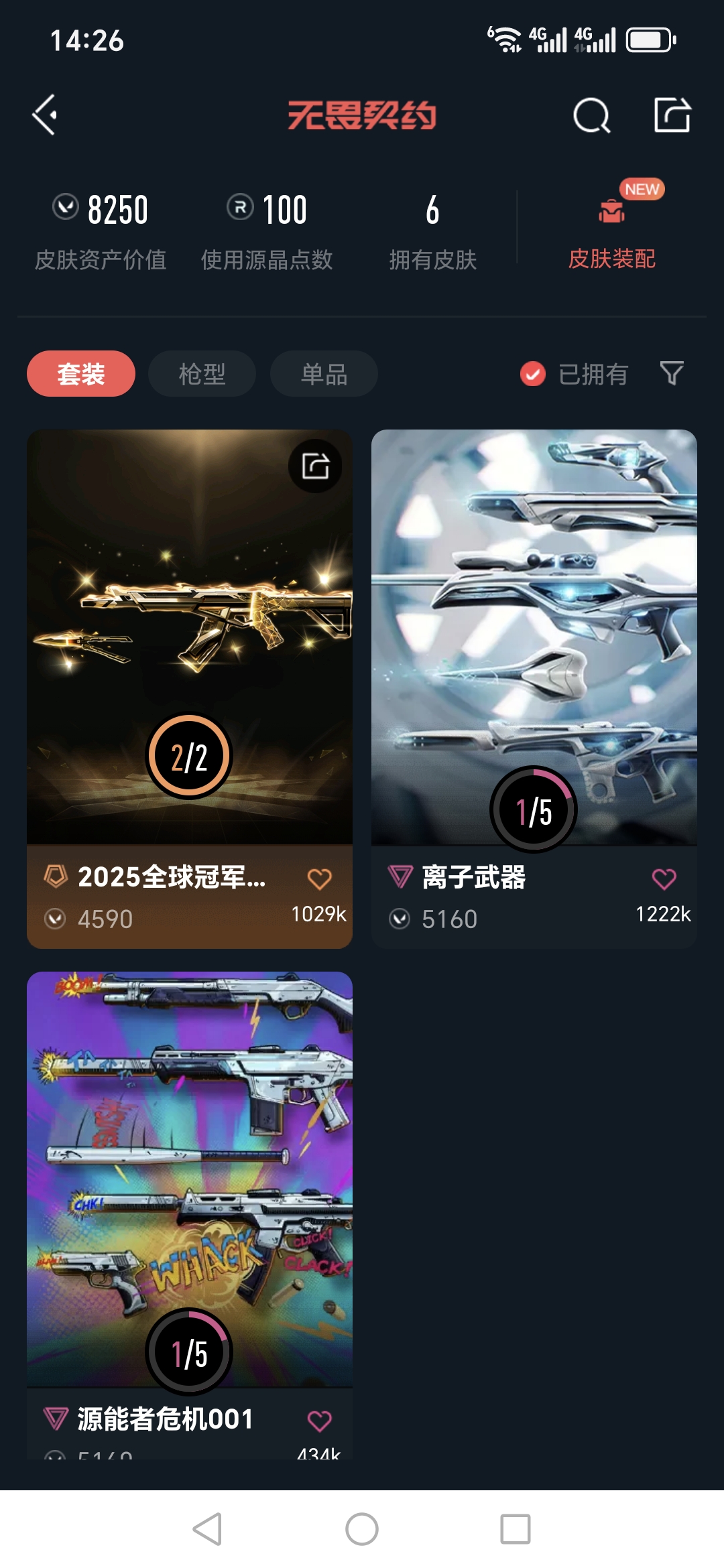Switch to the 单品 tab
This screenshot has width=724, height=1568.
324,374
